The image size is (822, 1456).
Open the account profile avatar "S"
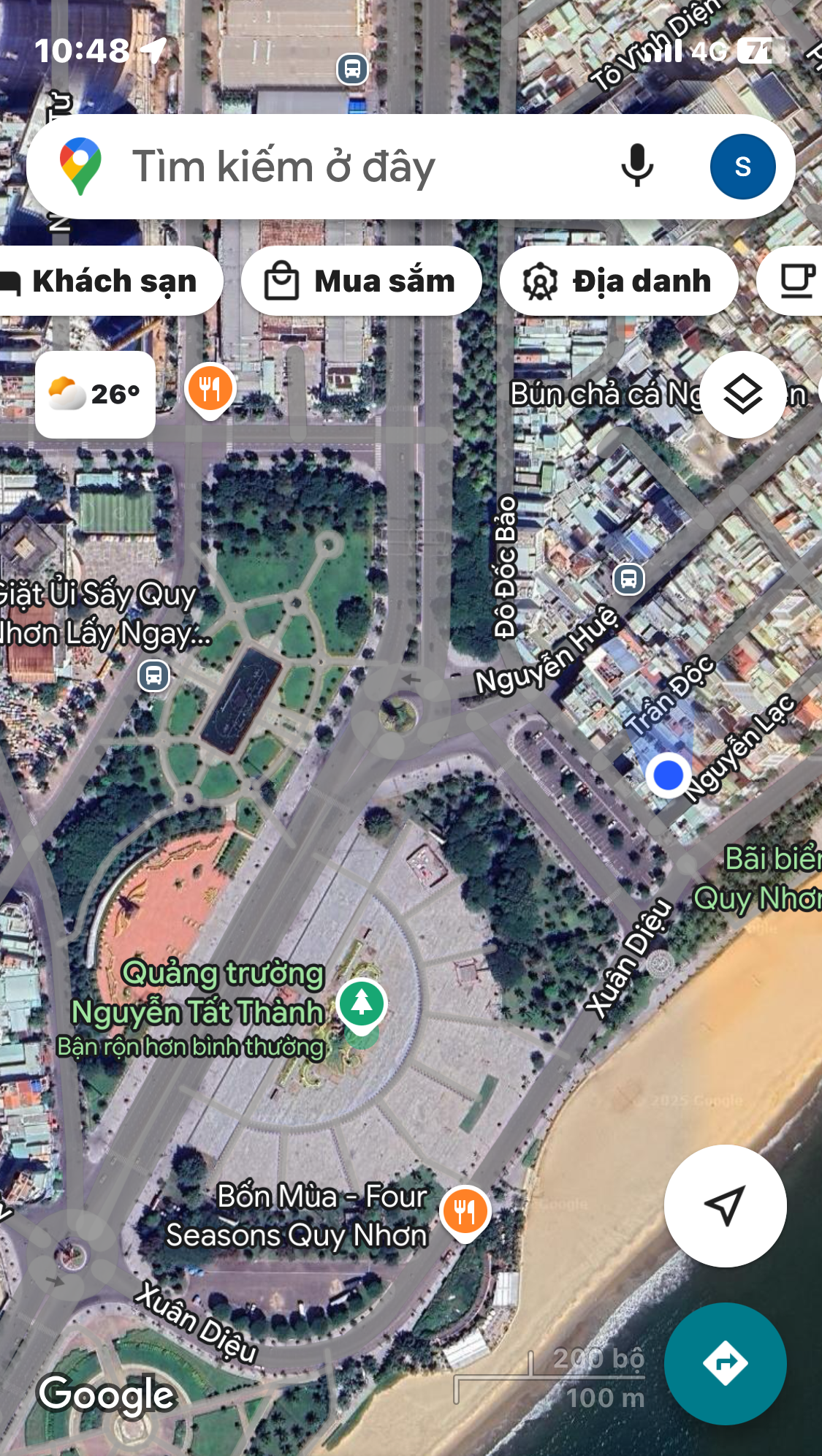[742, 167]
